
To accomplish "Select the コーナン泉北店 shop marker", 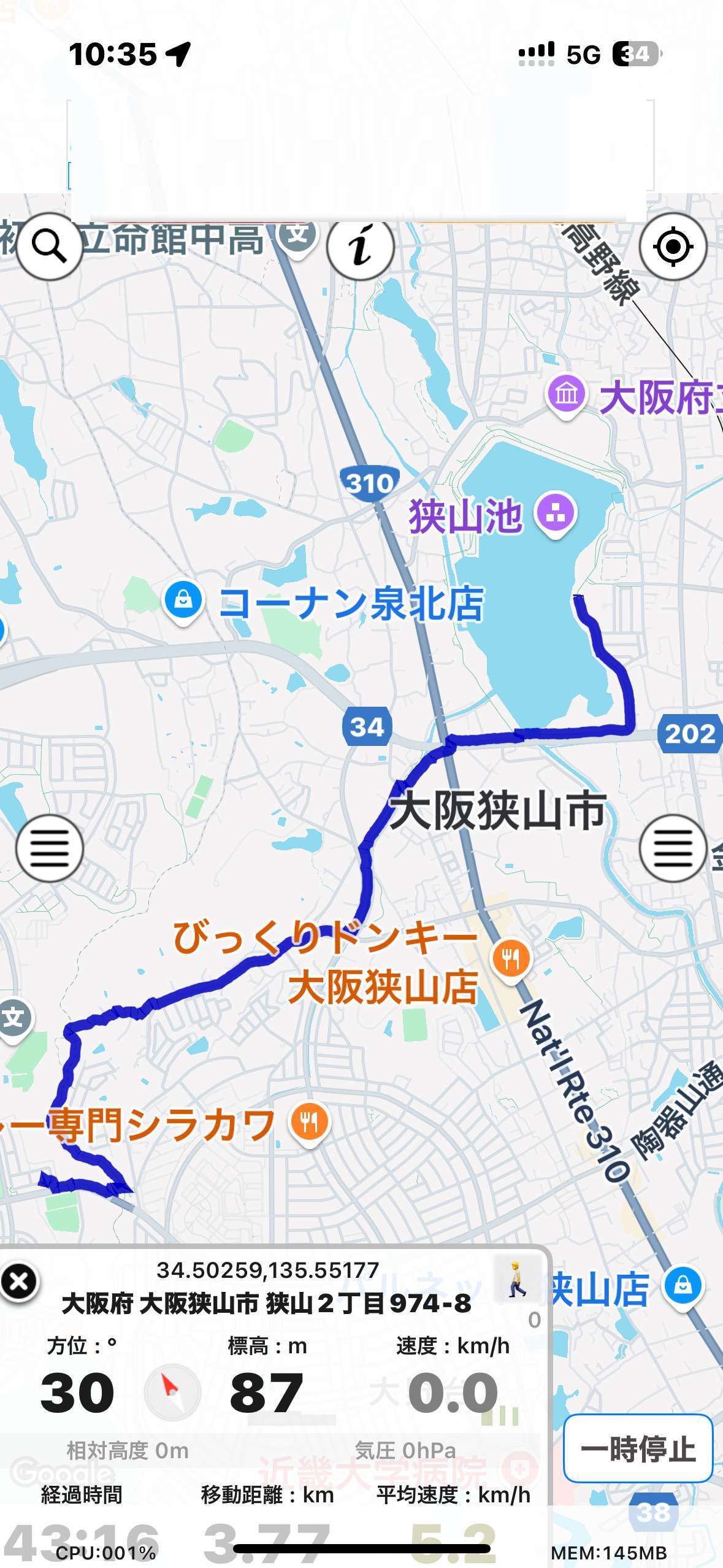I will [183, 601].
